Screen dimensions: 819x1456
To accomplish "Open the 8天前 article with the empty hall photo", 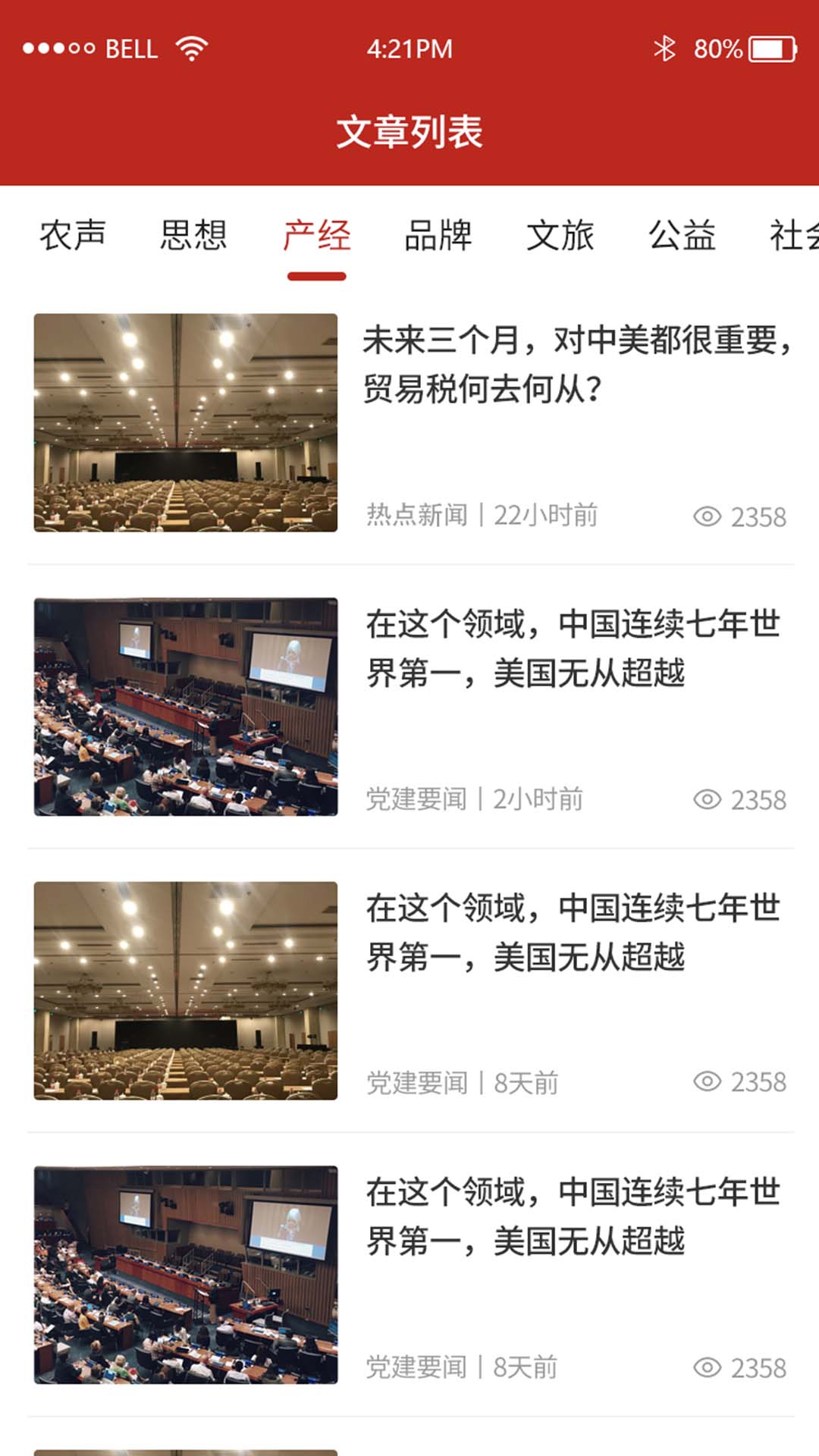I will pyautogui.click(x=573, y=932).
